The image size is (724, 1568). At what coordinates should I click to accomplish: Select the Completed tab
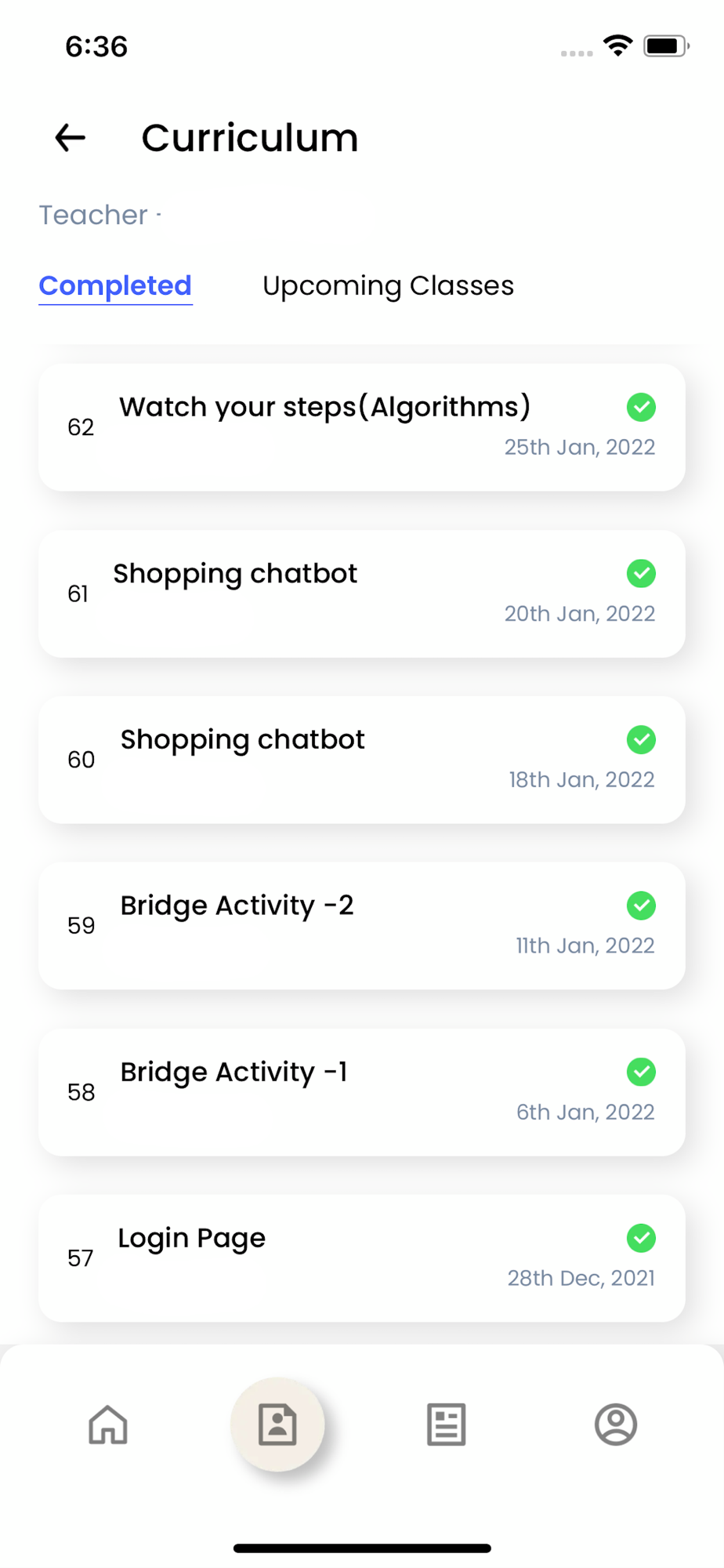click(x=115, y=286)
